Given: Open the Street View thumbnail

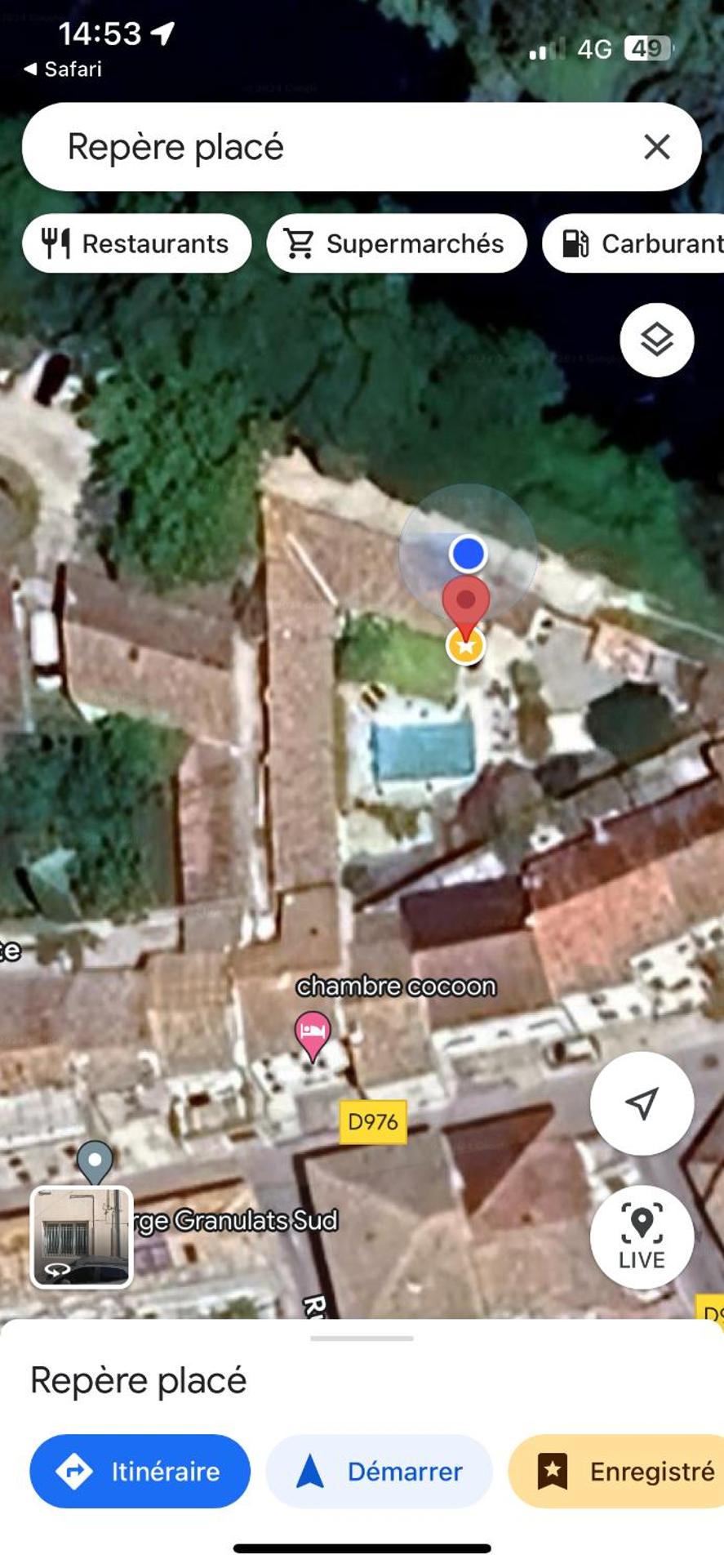Looking at the screenshot, I should pos(81,1236).
